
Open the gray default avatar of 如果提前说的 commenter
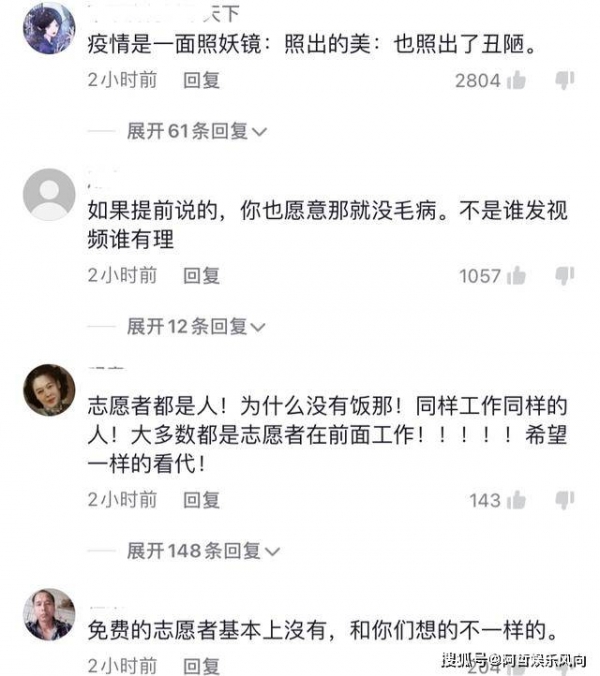(48, 195)
